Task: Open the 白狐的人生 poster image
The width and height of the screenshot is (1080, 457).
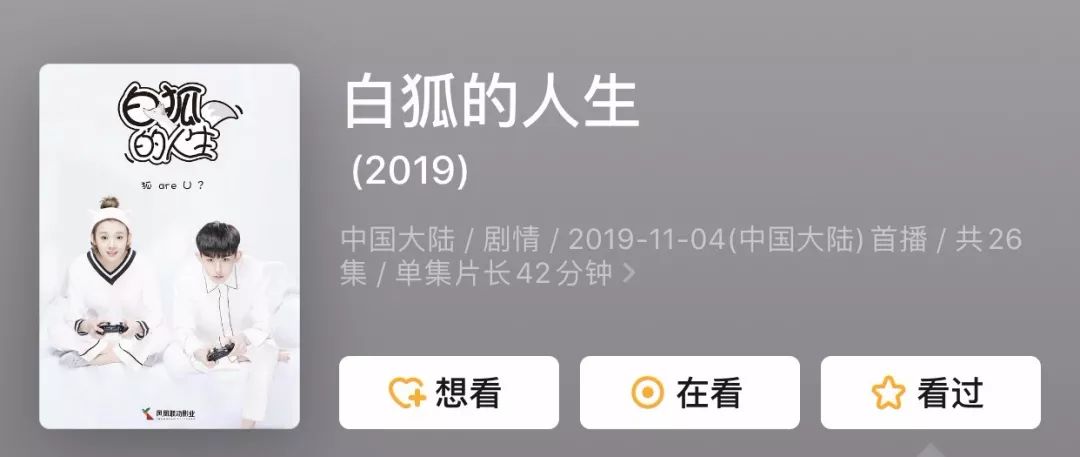Action: click(169, 246)
